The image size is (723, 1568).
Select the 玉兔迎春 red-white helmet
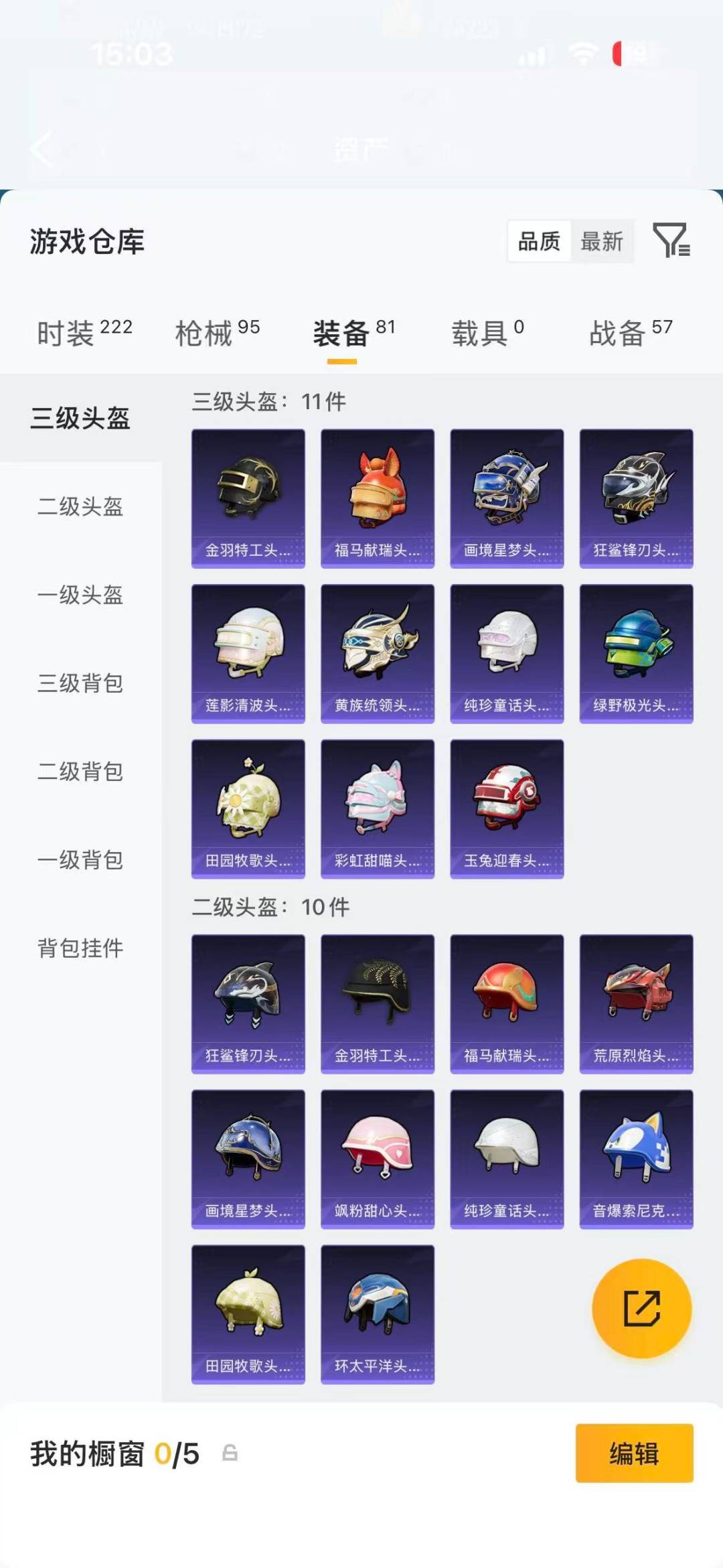pos(506,807)
